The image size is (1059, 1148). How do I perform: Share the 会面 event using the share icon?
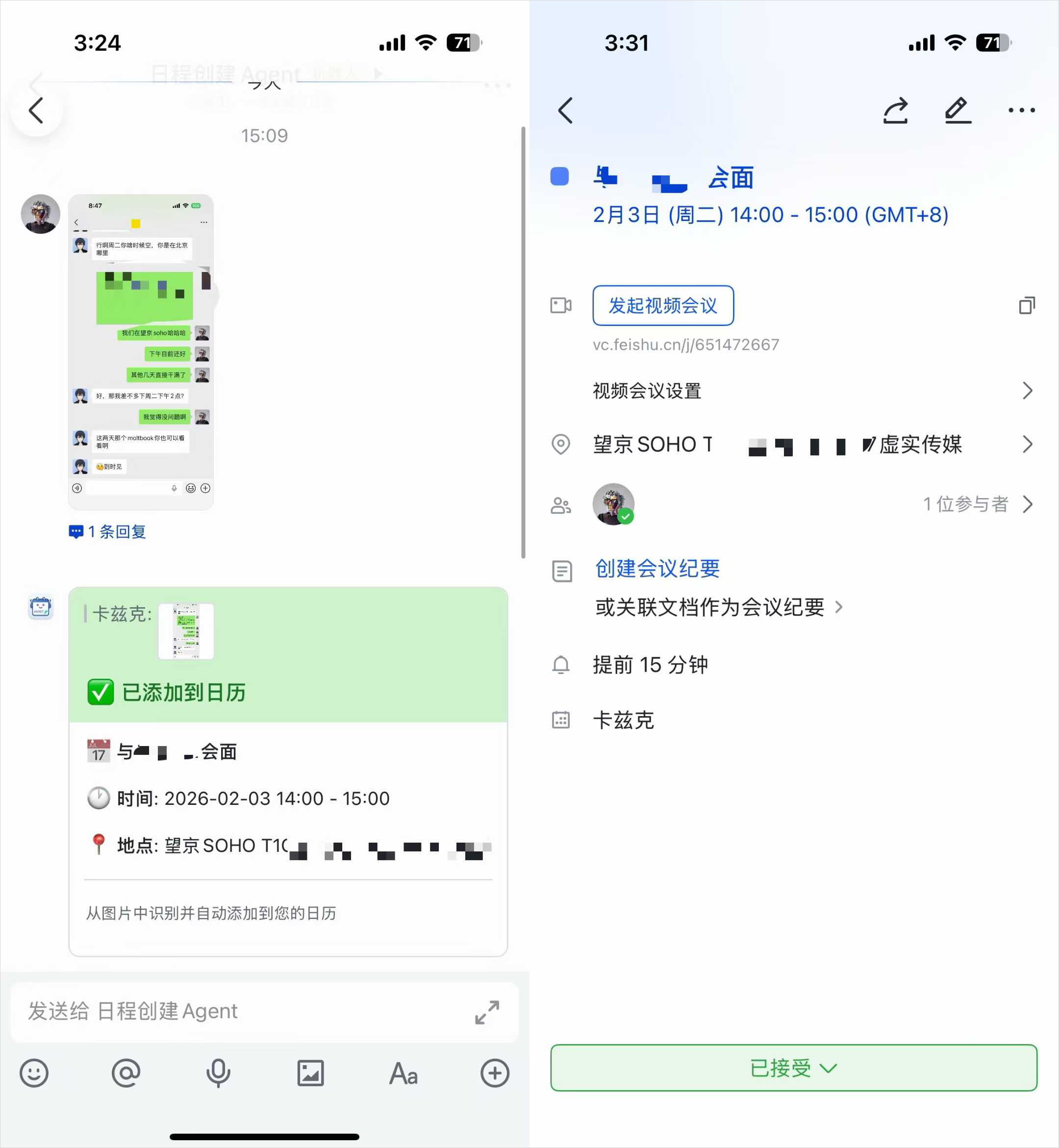(896, 111)
